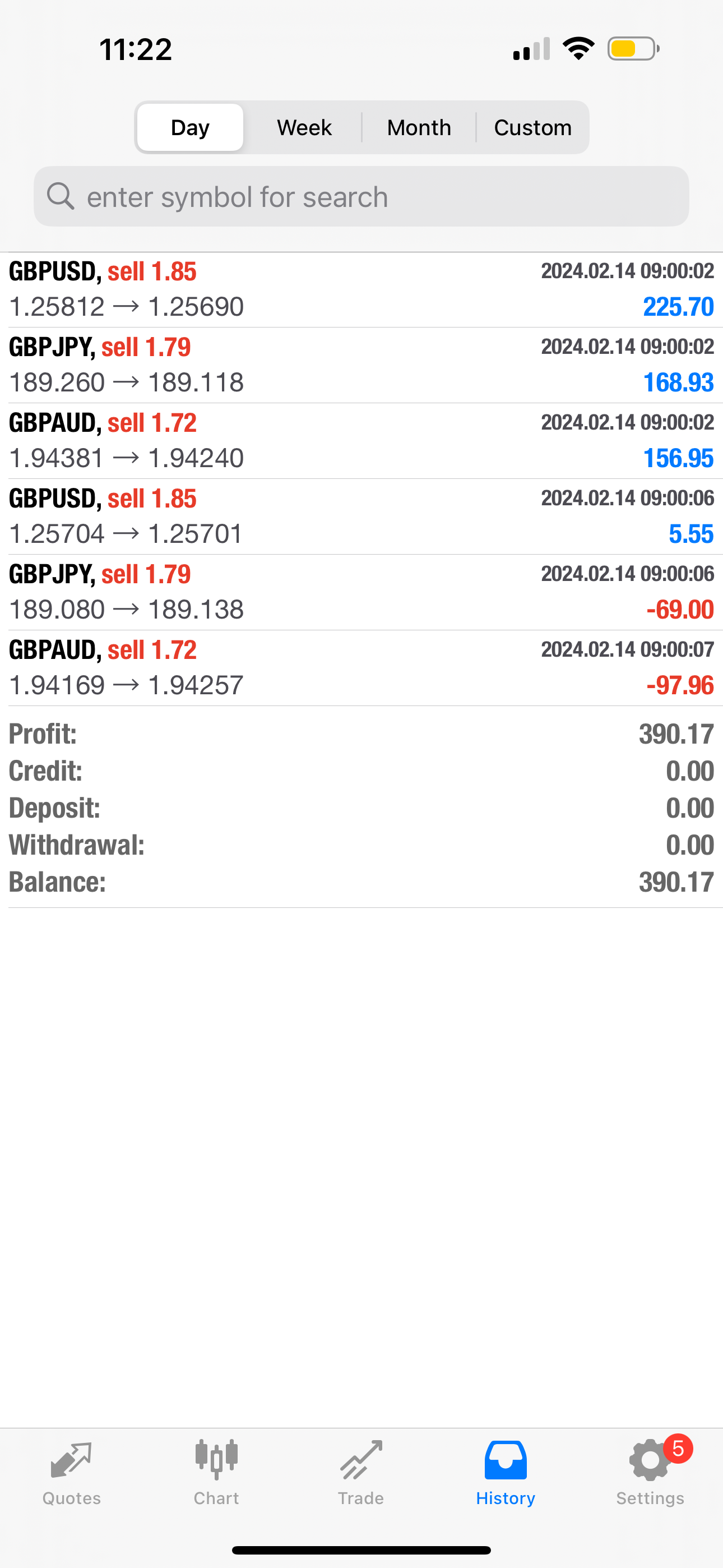Screen dimensions: 723x1568
Task: Choose the Custom period filter
Action: (x=532, y=127)
